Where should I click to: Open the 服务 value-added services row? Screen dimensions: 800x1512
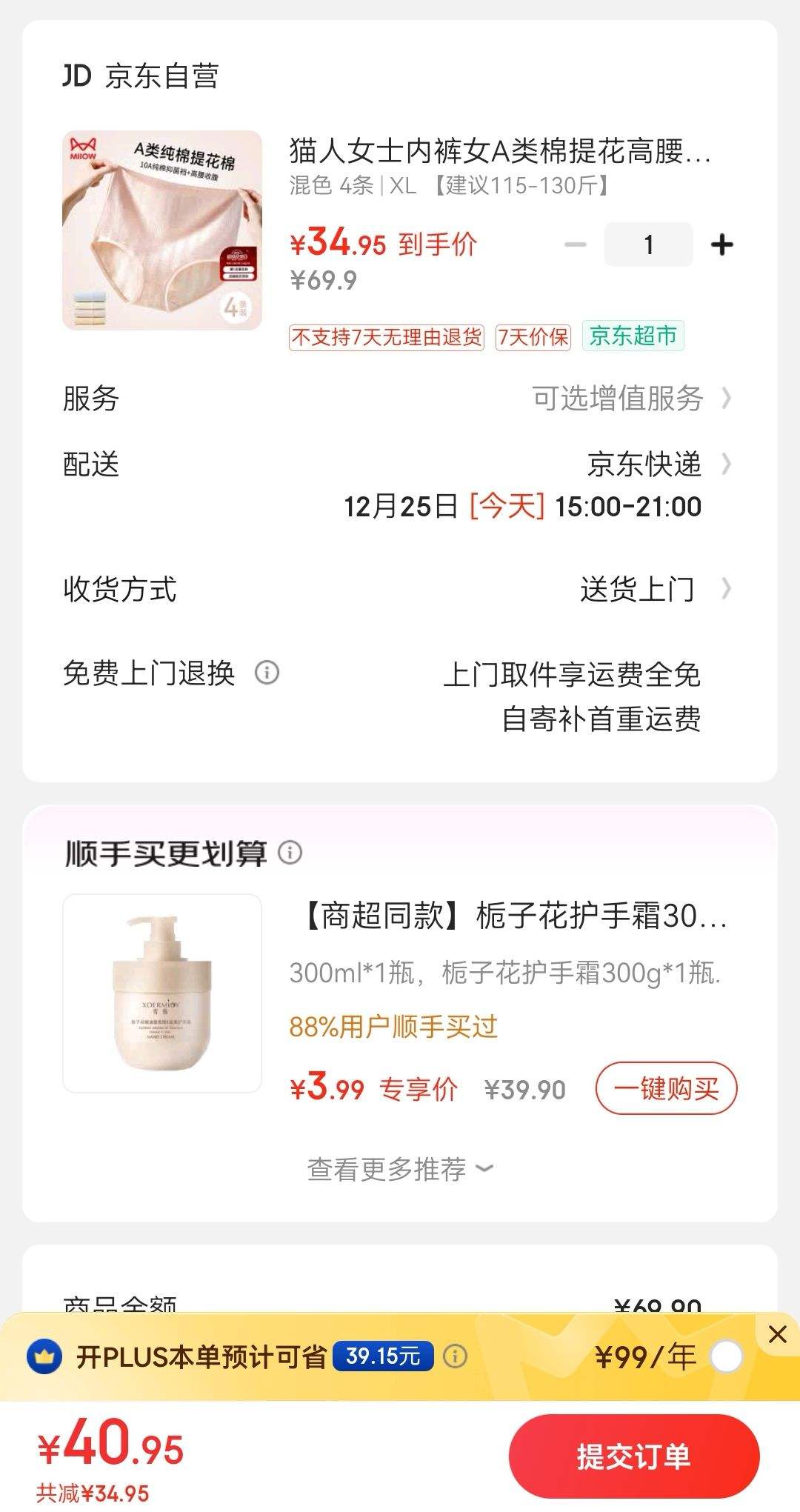click(x=630, y=399)
